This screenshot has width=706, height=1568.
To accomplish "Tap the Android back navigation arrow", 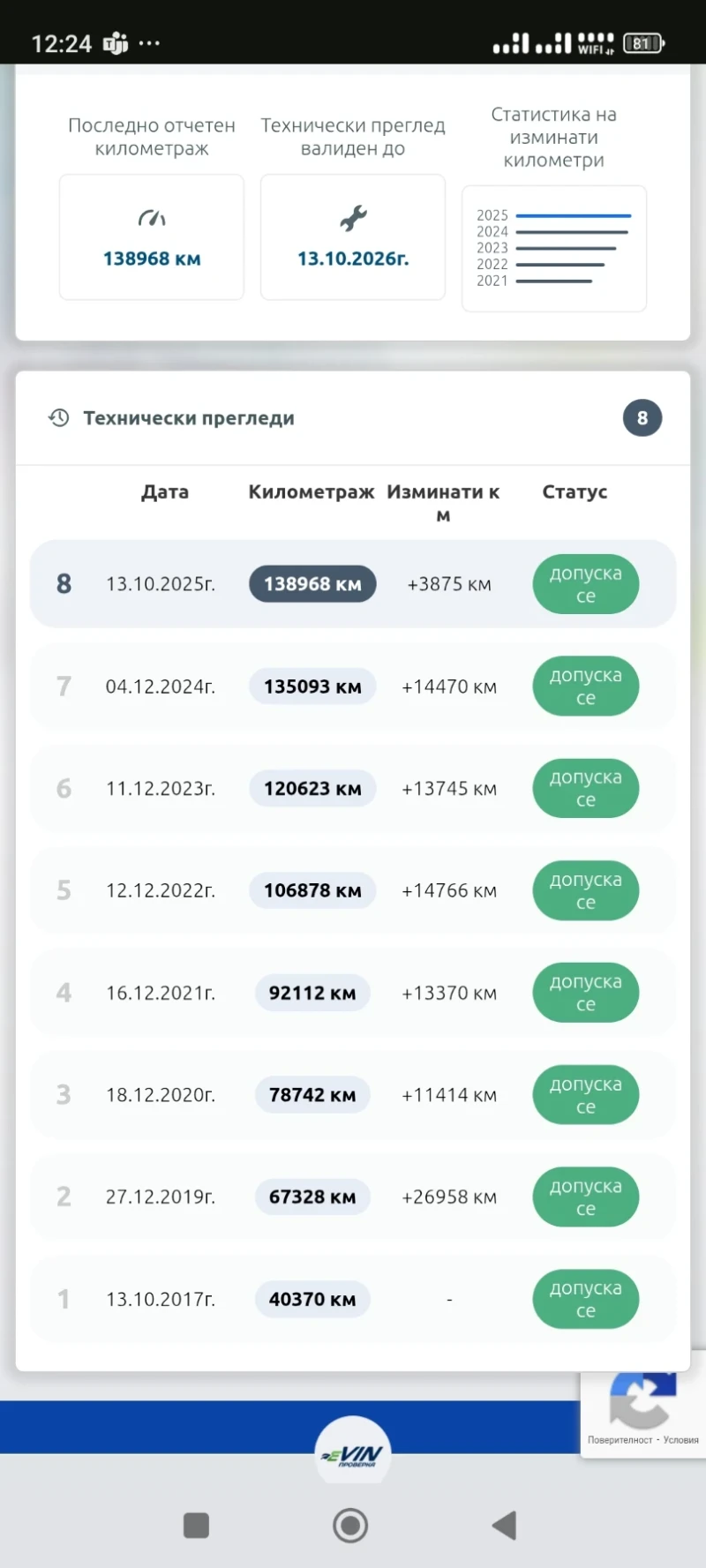I will point(505,1525).
